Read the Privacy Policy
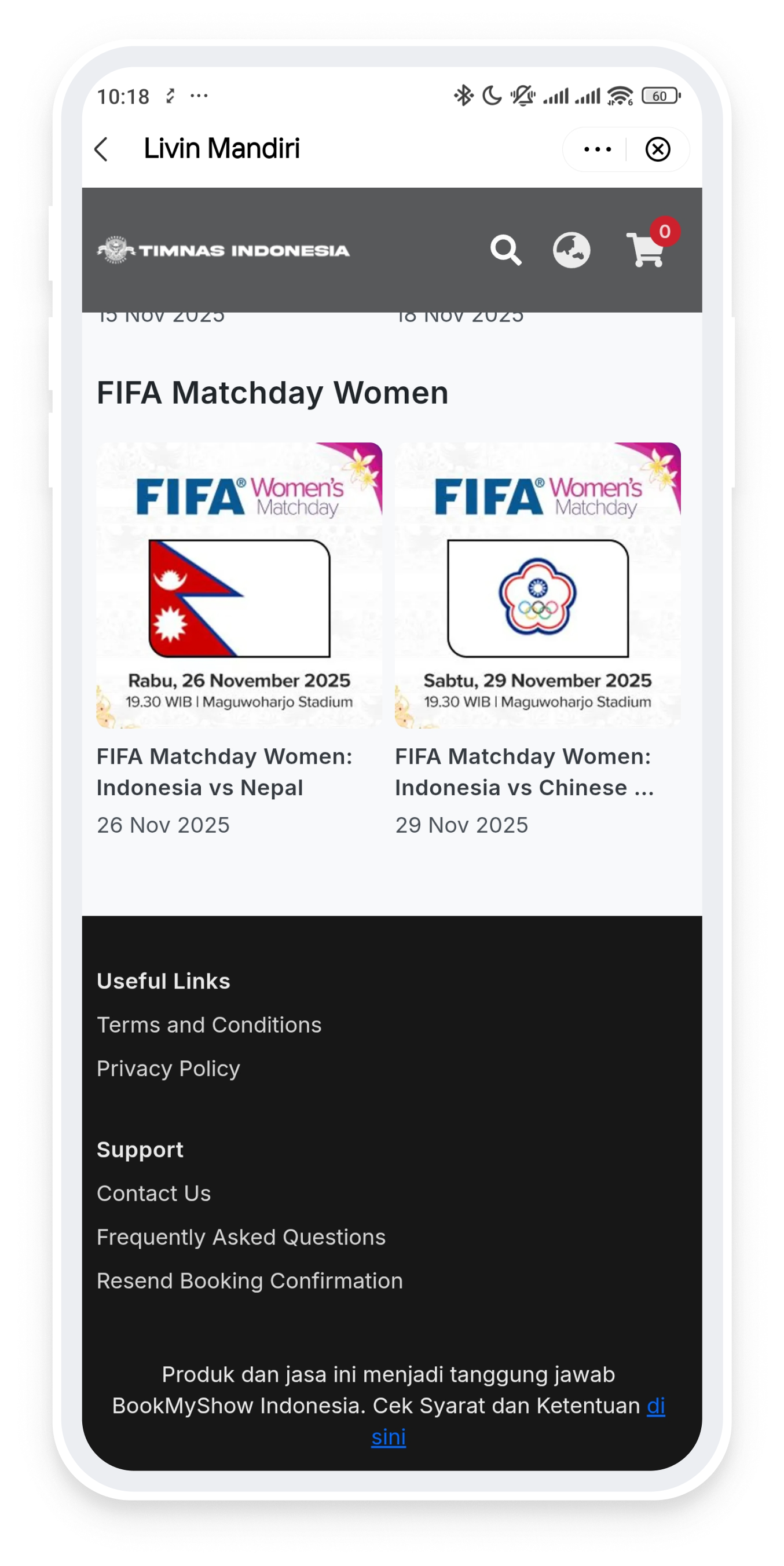Viewport: 784px width, 1566px height. click(x=168, y=1069)
